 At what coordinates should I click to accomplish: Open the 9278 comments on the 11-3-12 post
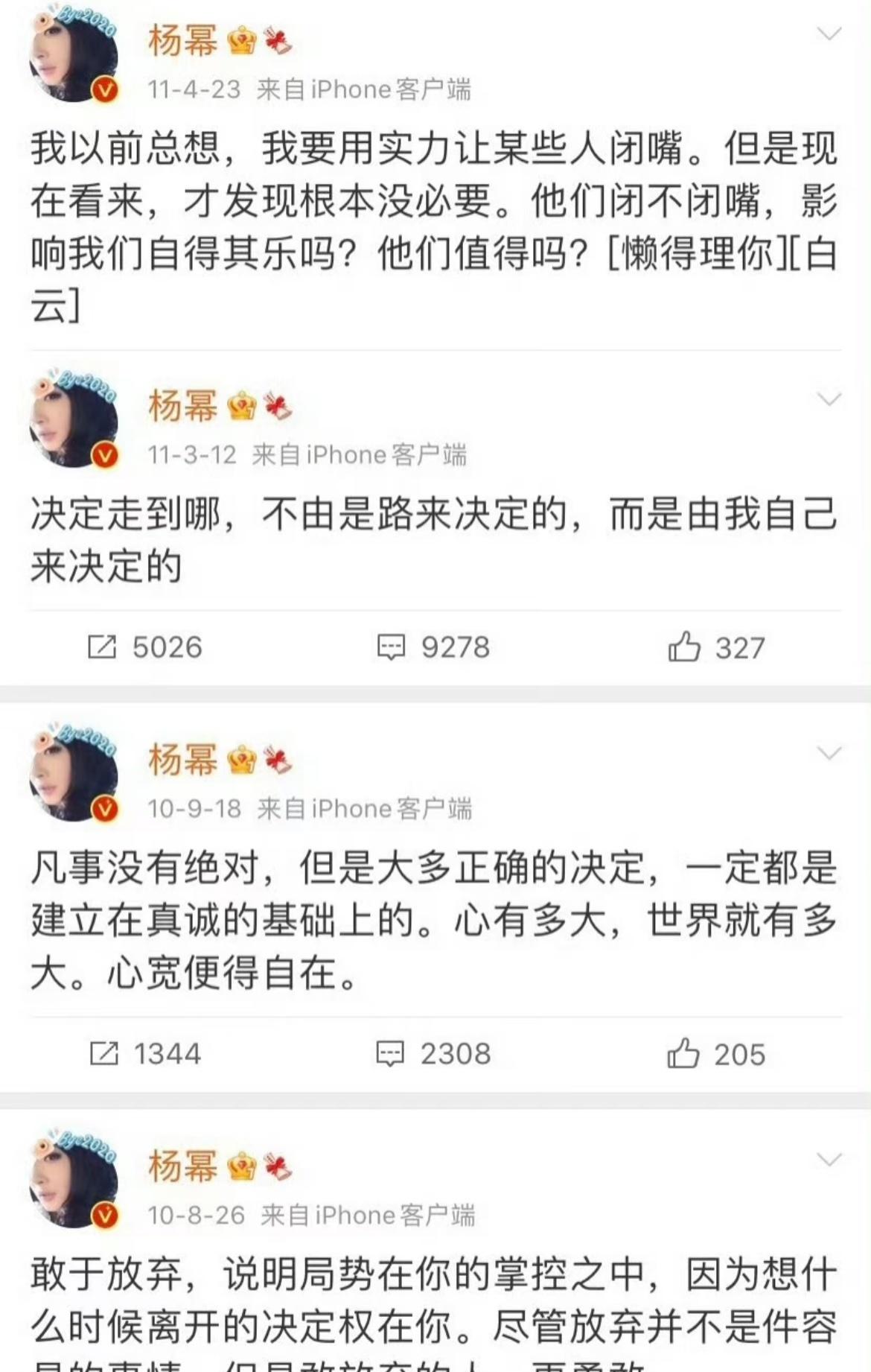433,647
